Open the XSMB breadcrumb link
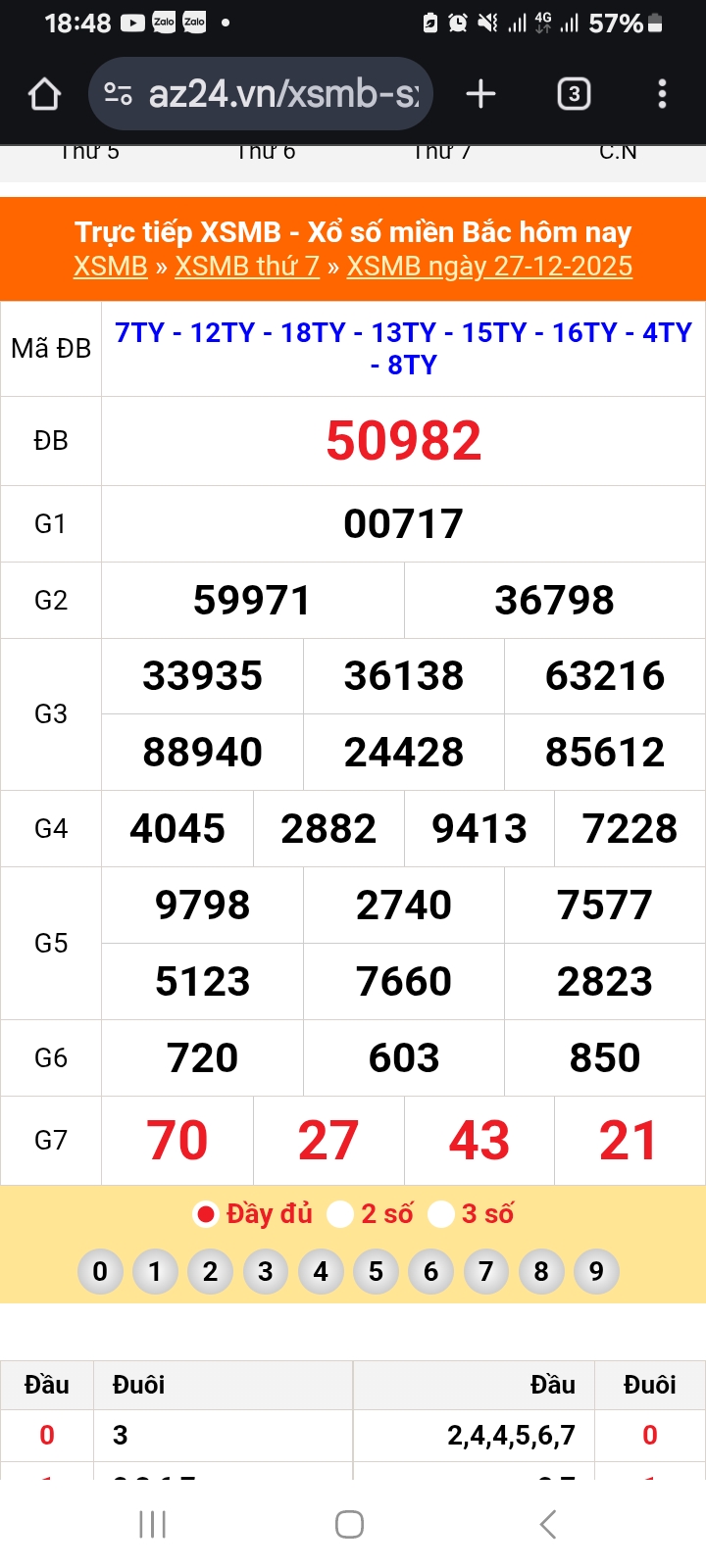Image resolution: width=706 pixels, height=1568 pixels. [x=110, y=267]
